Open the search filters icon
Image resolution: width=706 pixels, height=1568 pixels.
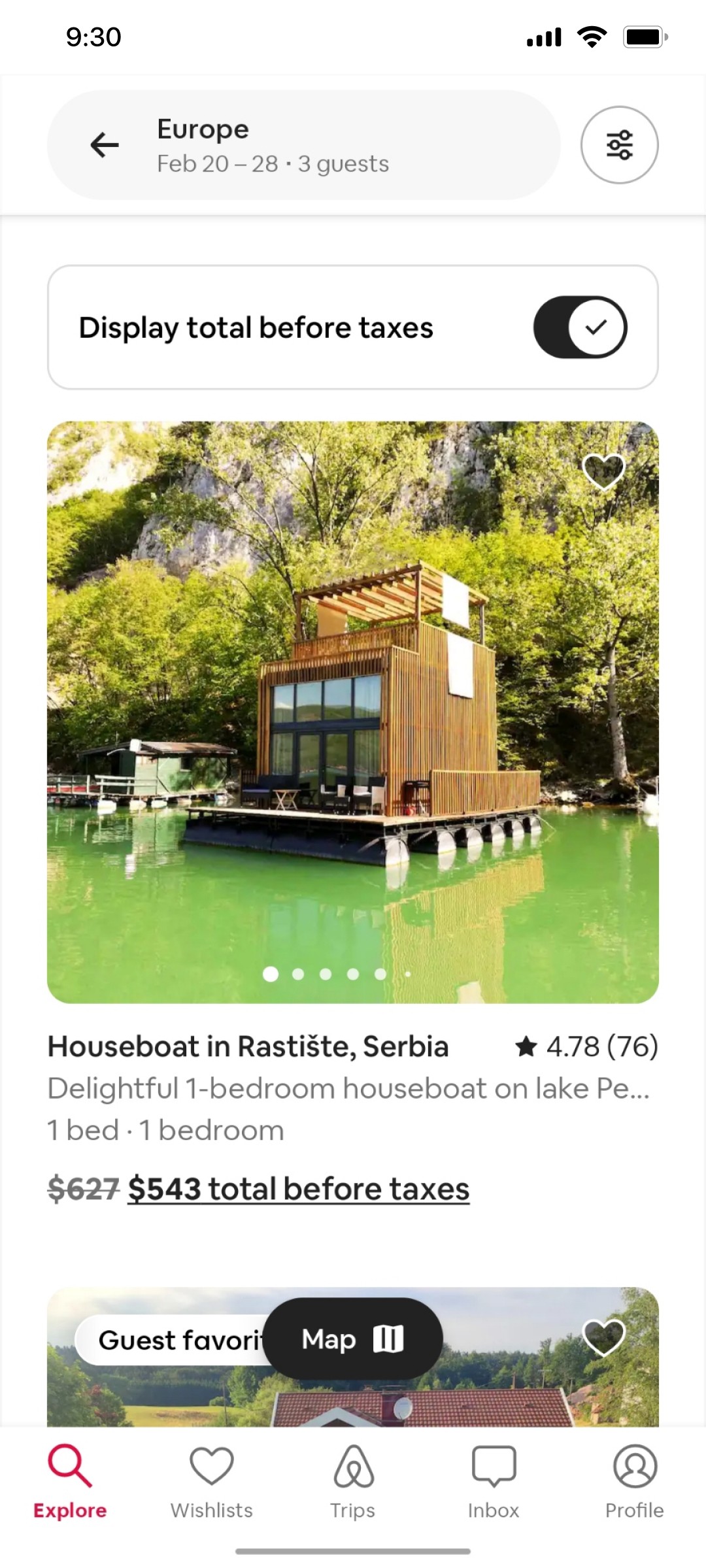pyautogui.click(x=619, y=146)
